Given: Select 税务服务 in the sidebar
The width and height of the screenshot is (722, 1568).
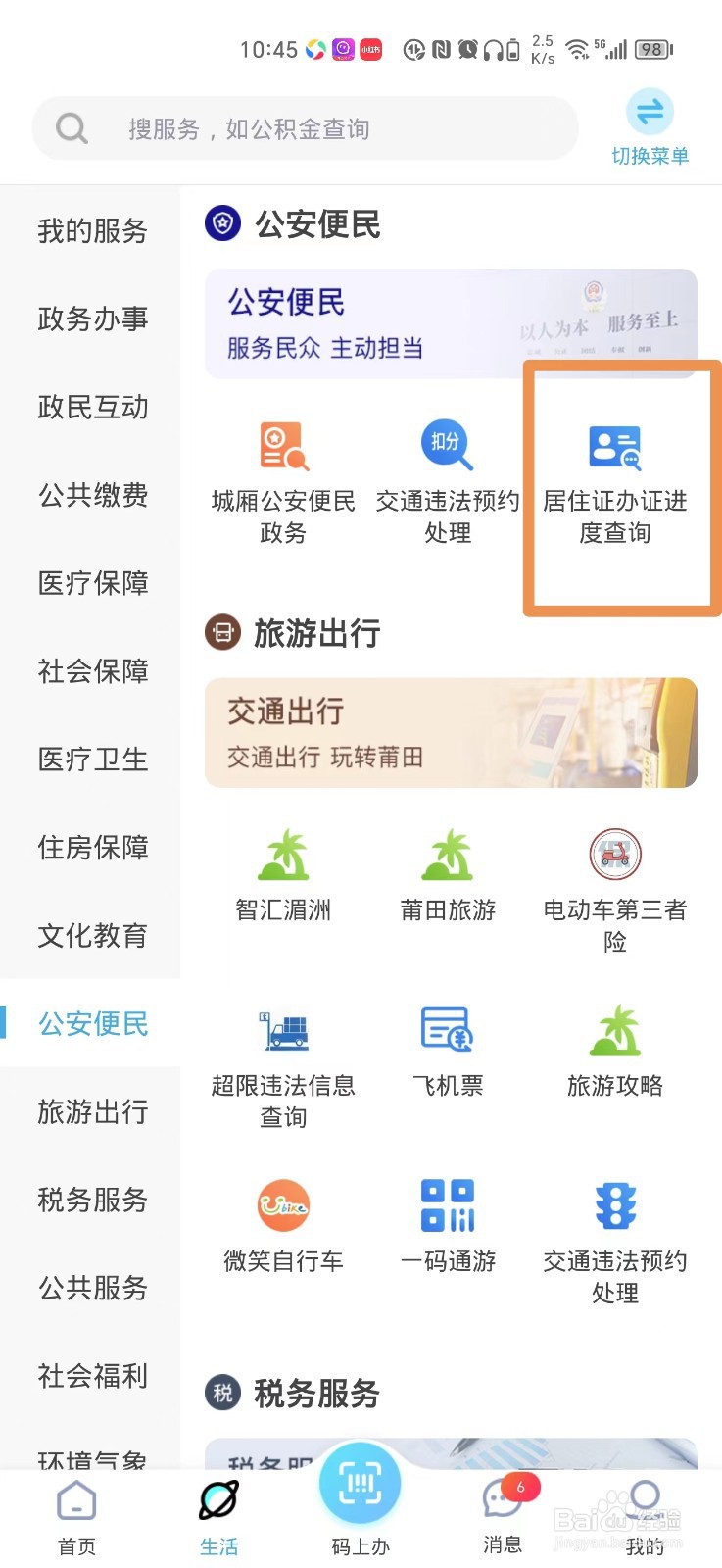Looking at the screenshot, I should (92, 1200).
